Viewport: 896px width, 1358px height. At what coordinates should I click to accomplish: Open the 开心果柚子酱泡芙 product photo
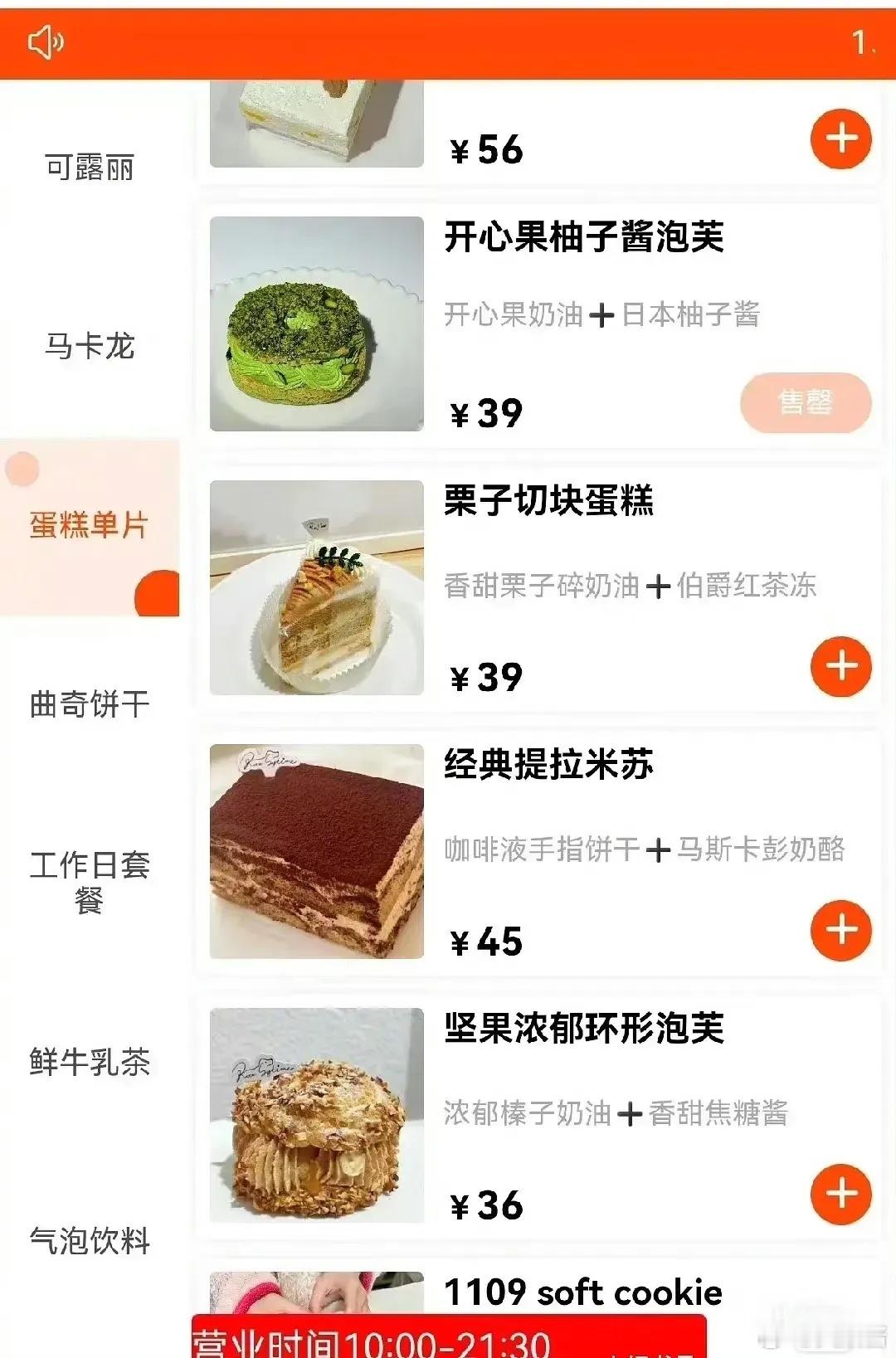[317, 324]
